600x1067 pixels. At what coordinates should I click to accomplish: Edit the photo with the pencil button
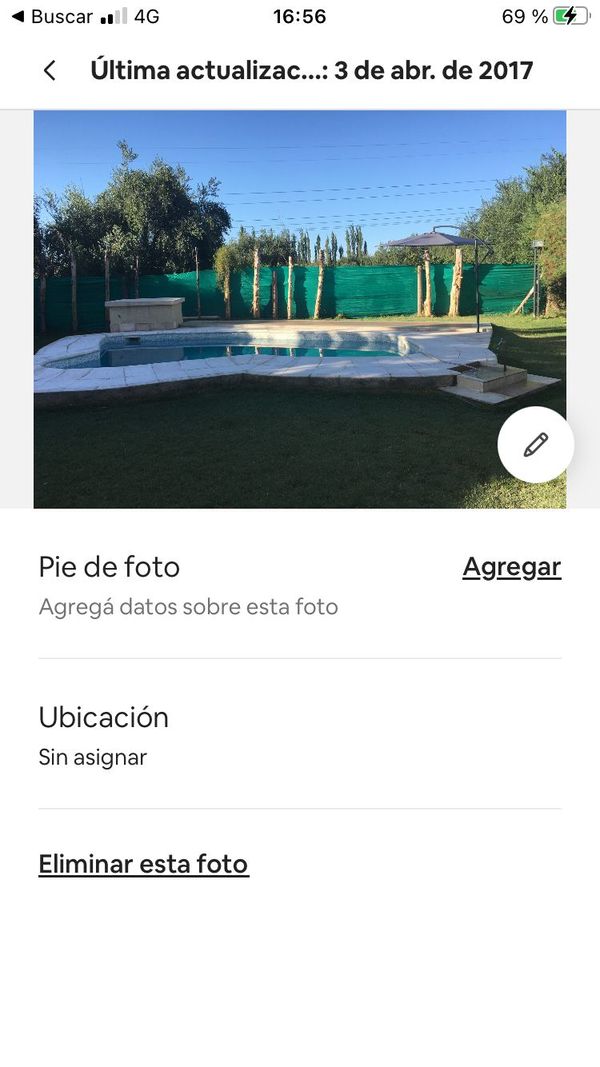536,445
